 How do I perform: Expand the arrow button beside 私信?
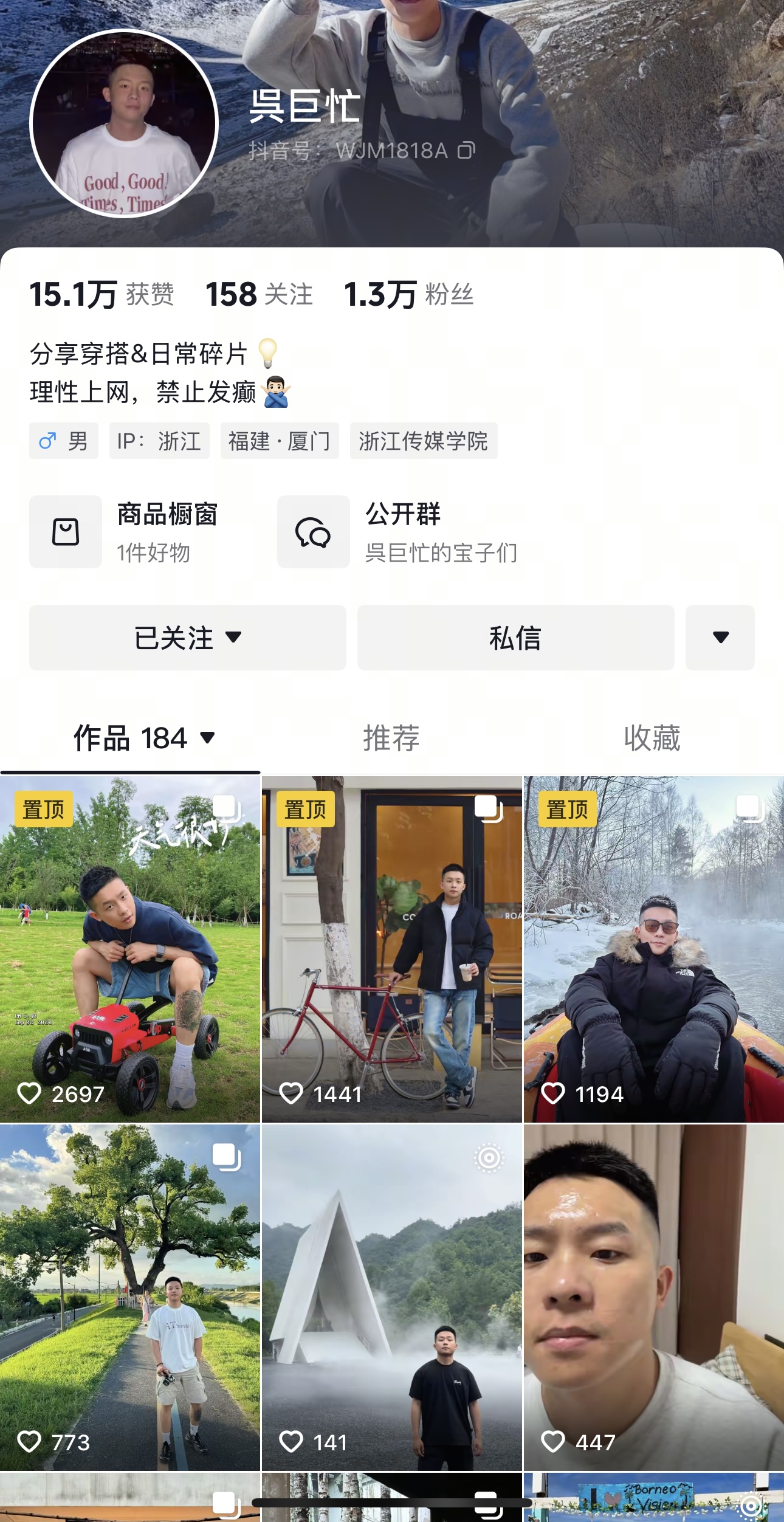point(720,638)
